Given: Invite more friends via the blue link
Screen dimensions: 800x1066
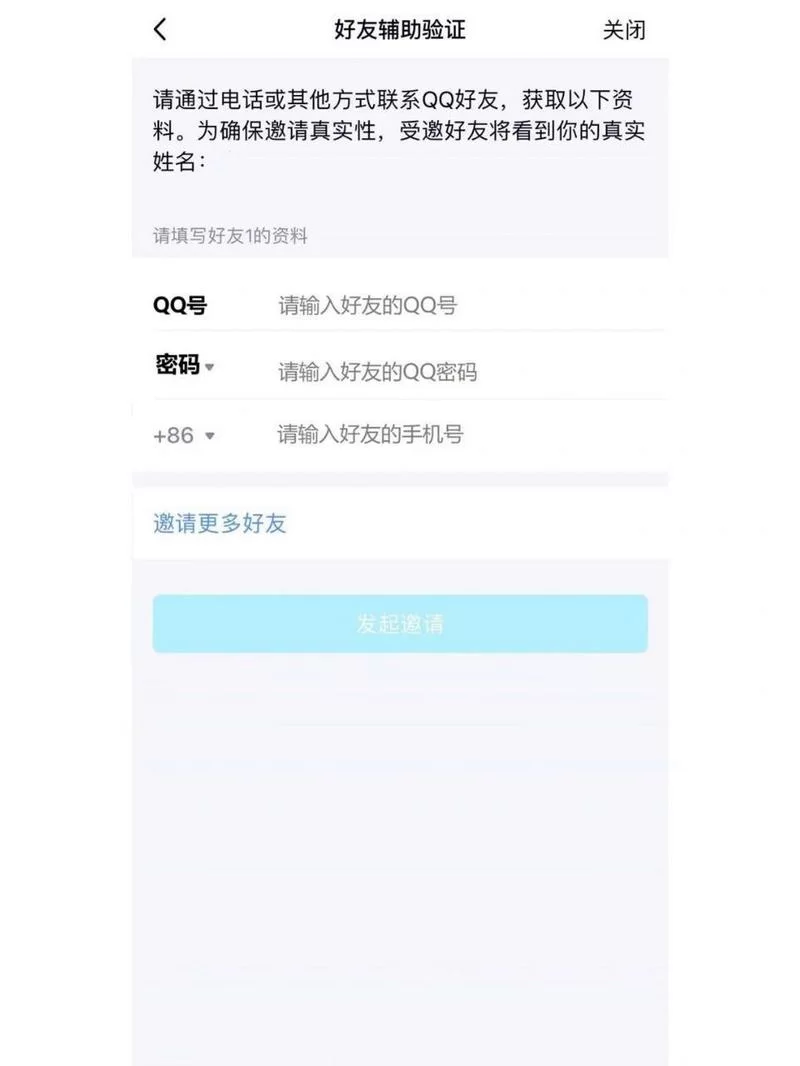Looking at the screenshot, I should [x=218, y=523].
